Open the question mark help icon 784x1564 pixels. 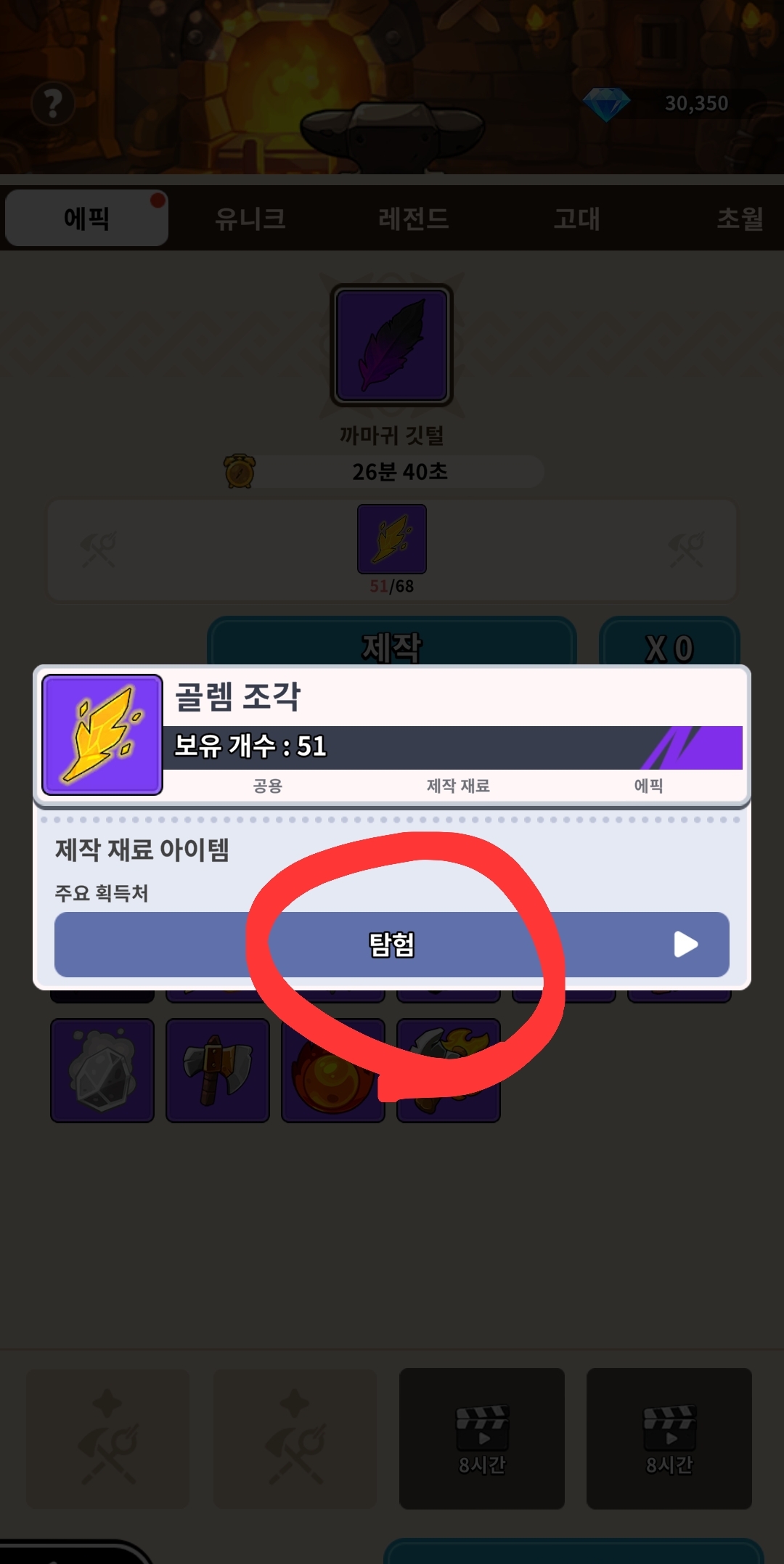52,104
